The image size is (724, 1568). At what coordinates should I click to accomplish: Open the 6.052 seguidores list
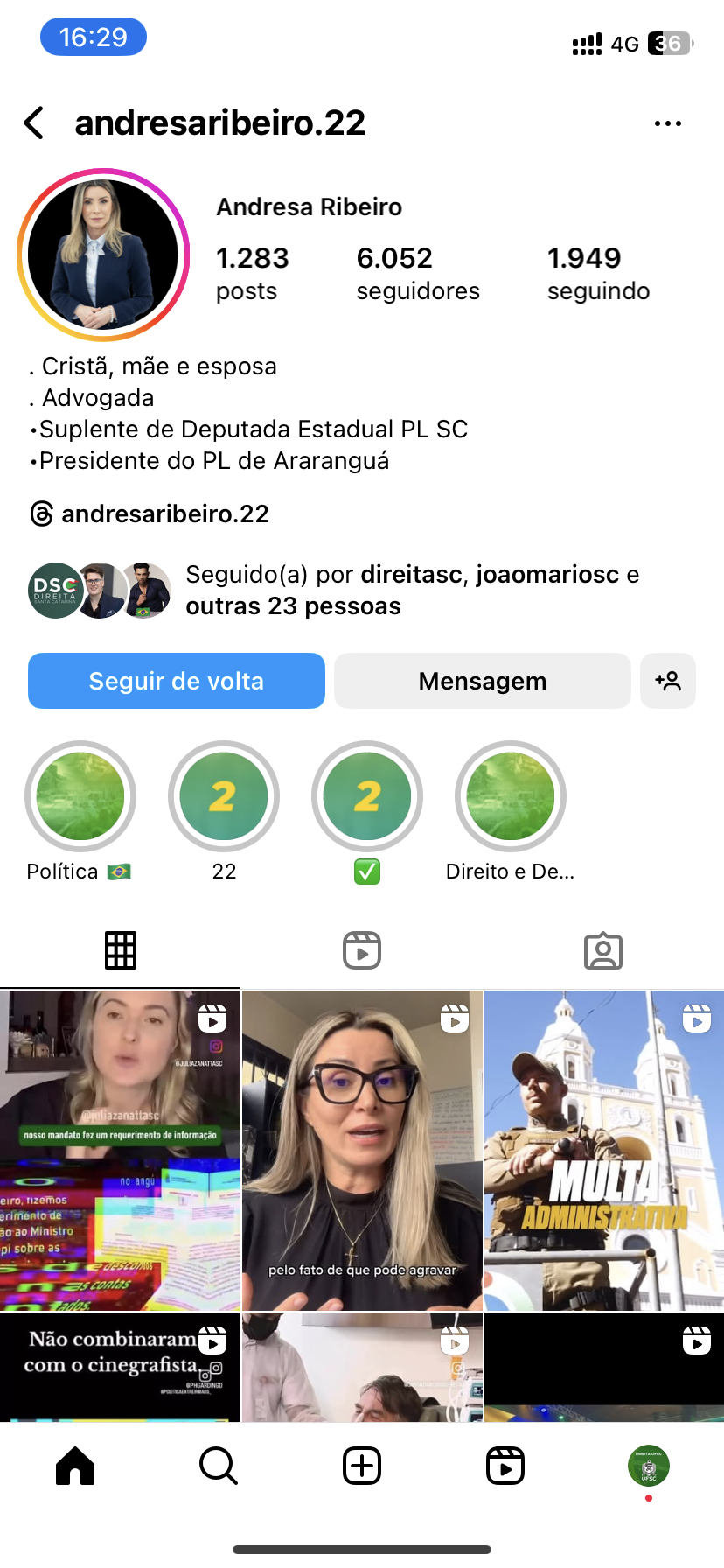417,273
